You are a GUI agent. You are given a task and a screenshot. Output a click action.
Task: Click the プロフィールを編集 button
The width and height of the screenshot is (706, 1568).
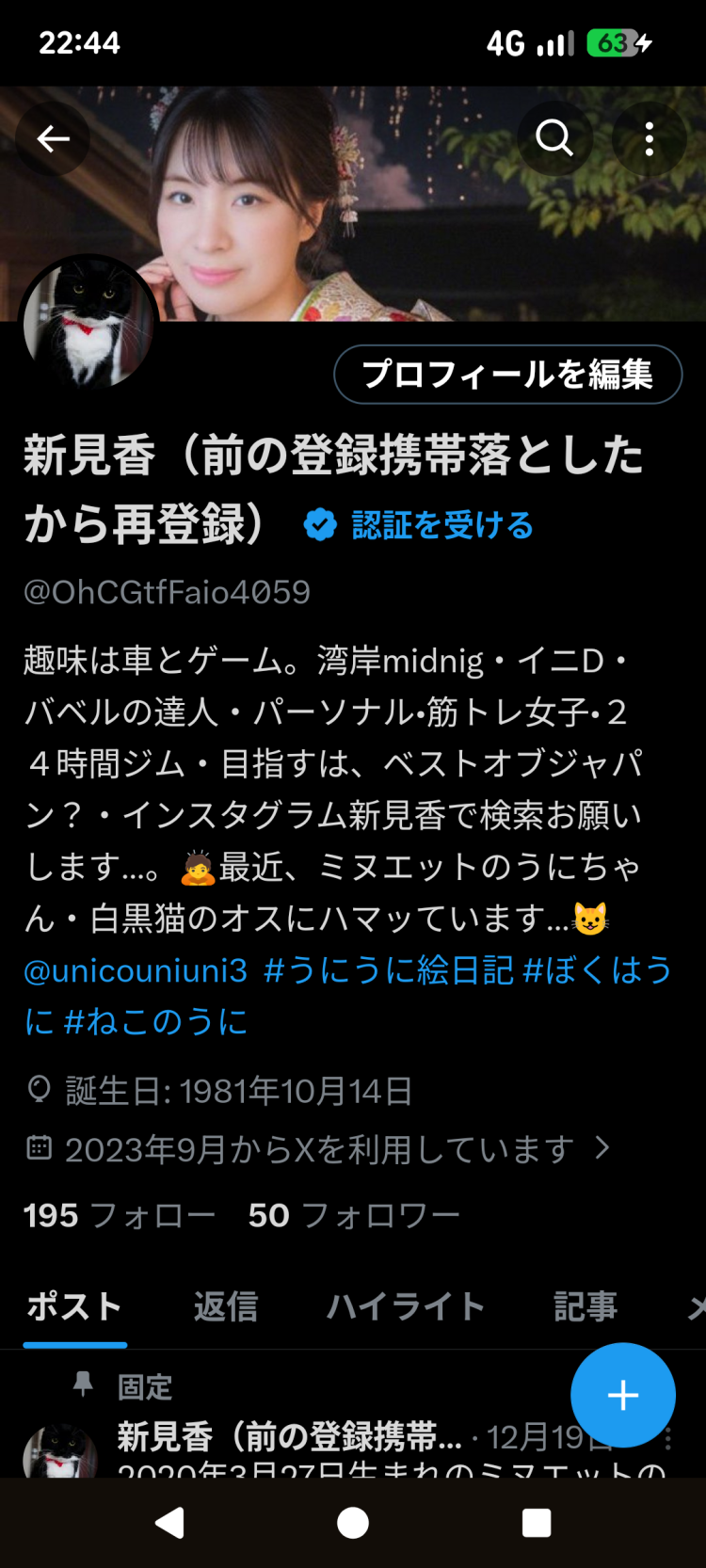[508, 374]
